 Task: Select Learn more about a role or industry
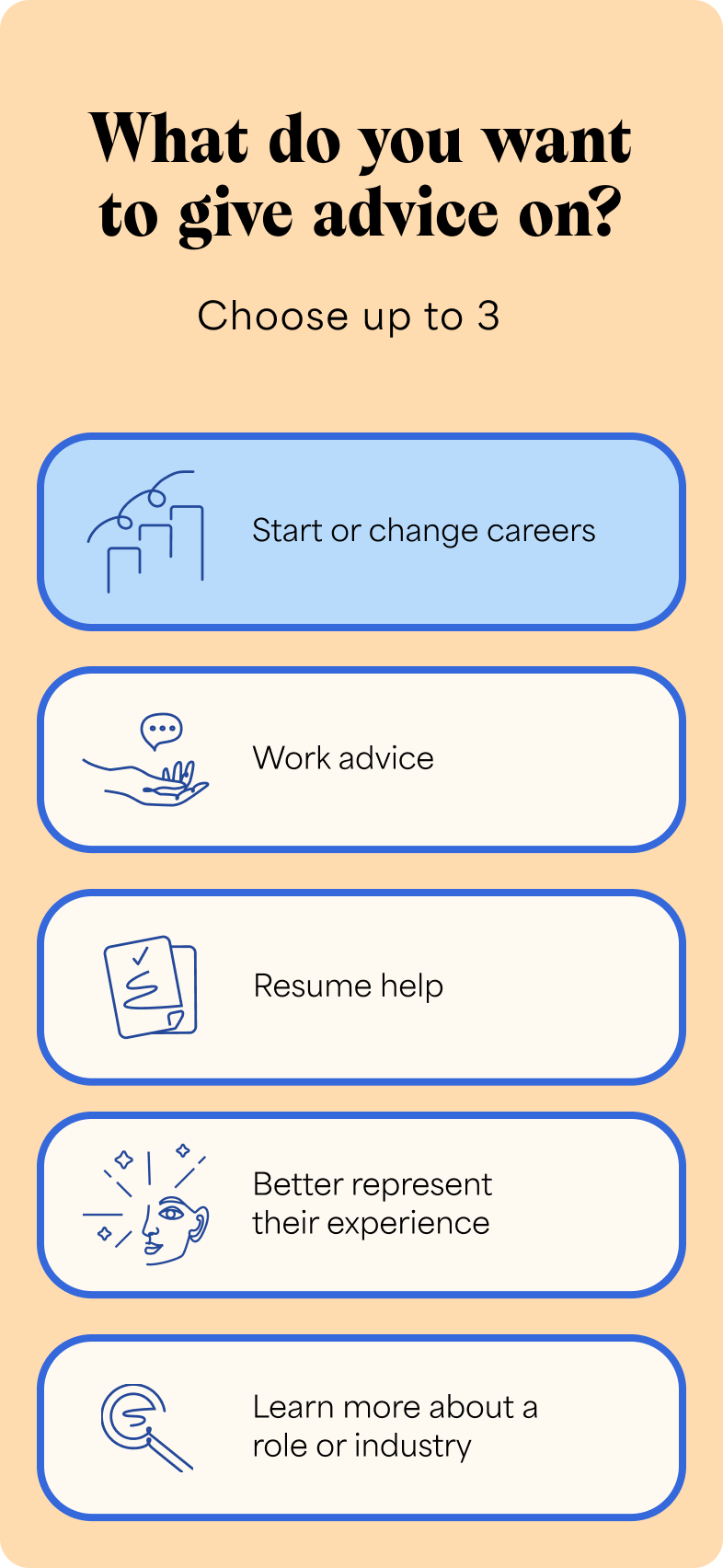(x=361, y=1426)
